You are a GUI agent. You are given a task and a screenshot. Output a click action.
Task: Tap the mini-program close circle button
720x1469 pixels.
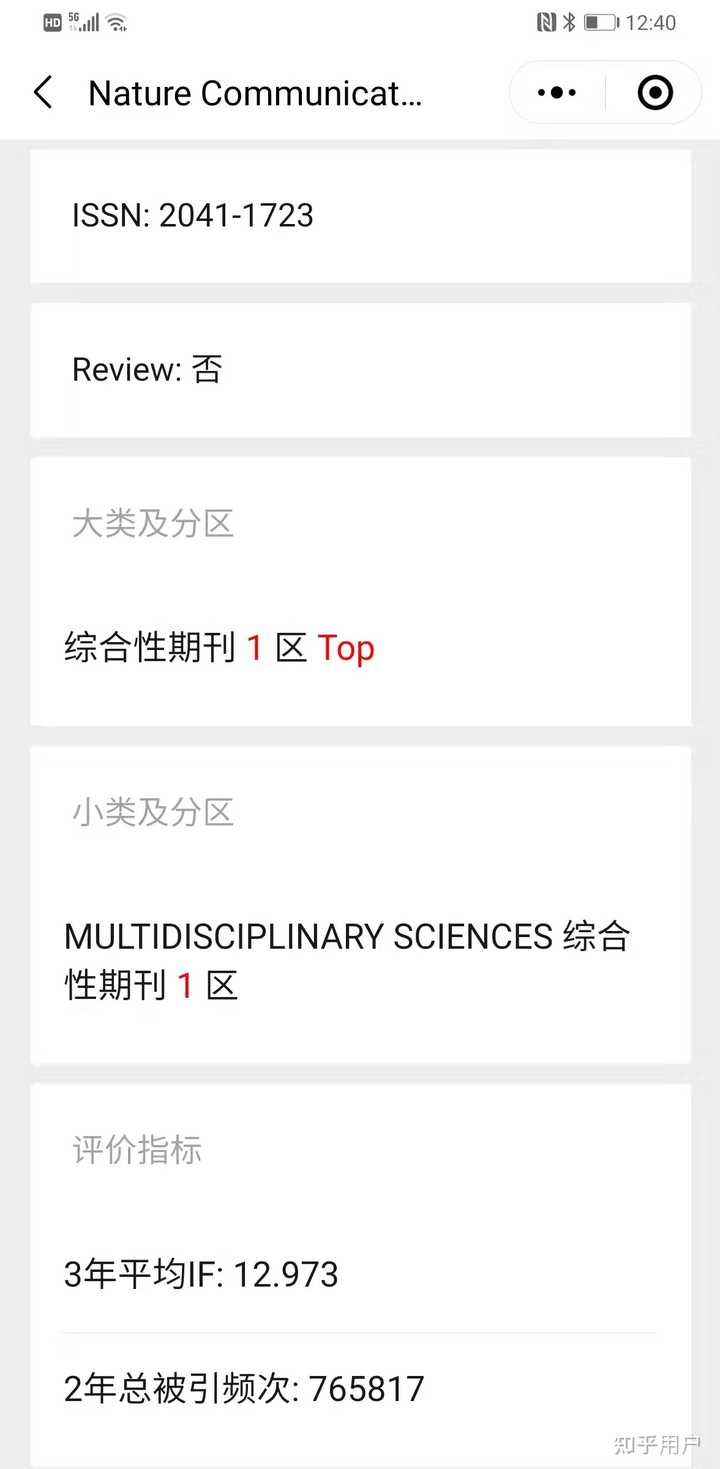tap(655, 92)
